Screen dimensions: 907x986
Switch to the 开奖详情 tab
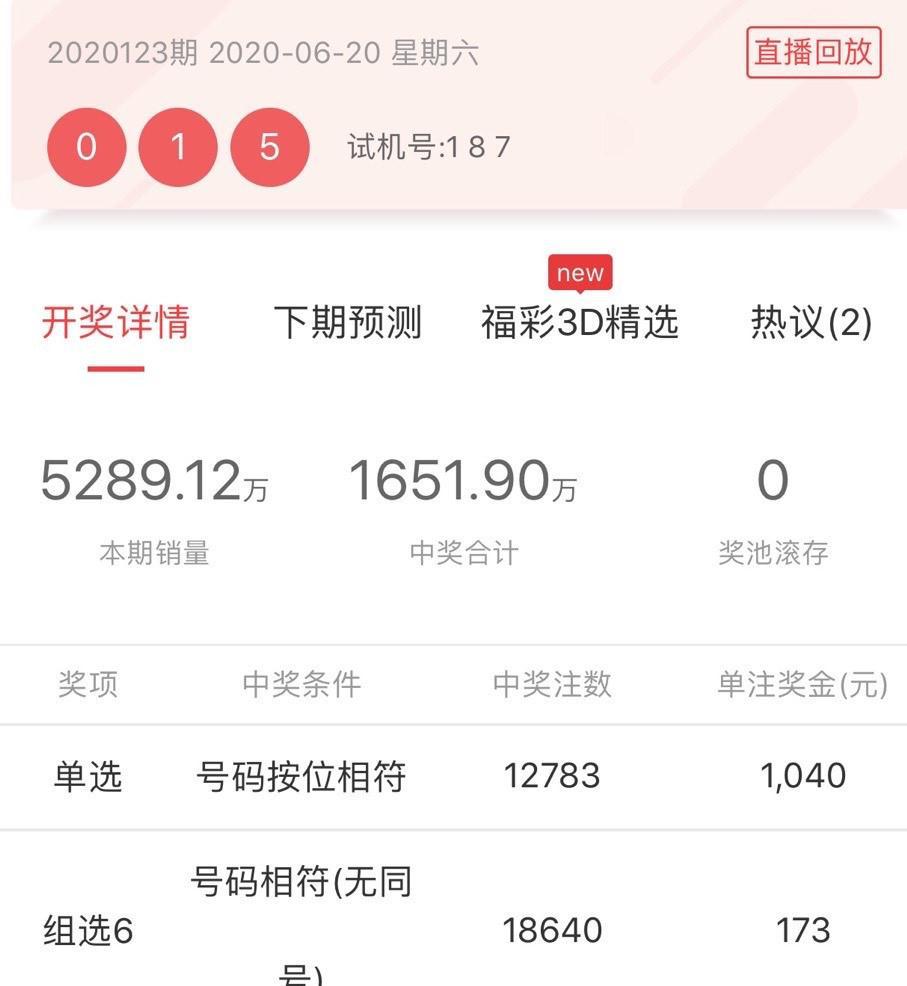coord(112,324)
